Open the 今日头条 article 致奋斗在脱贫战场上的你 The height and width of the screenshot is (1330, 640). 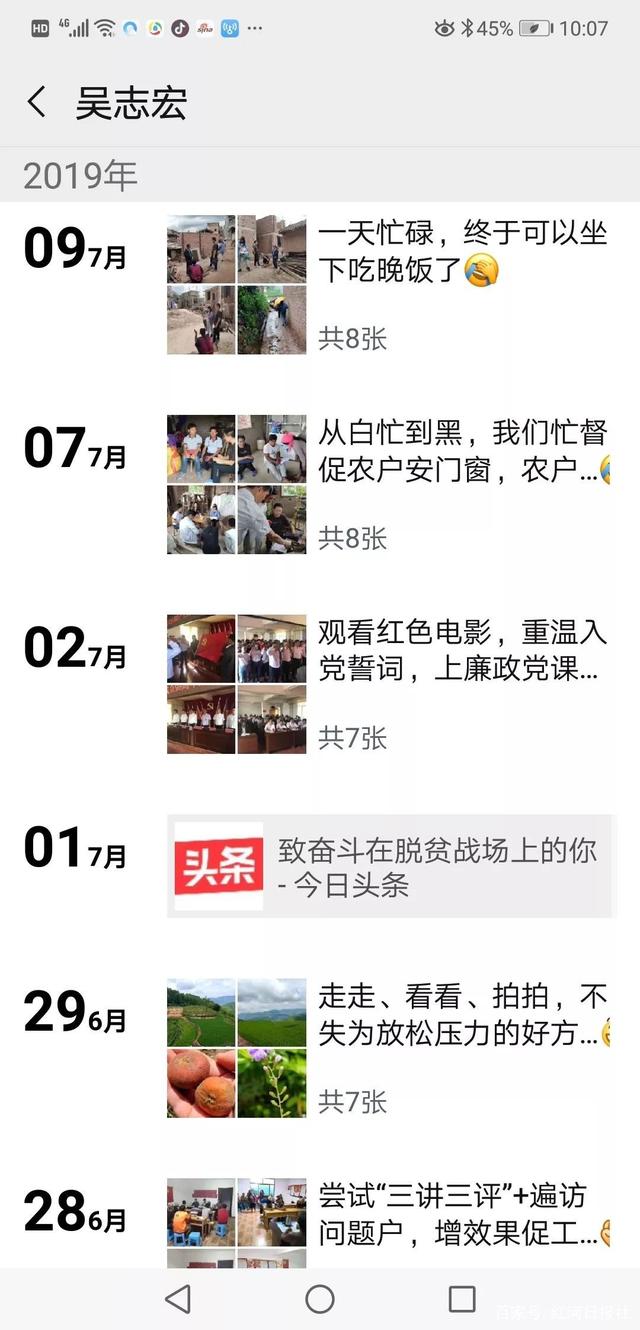tap(390, 866)
